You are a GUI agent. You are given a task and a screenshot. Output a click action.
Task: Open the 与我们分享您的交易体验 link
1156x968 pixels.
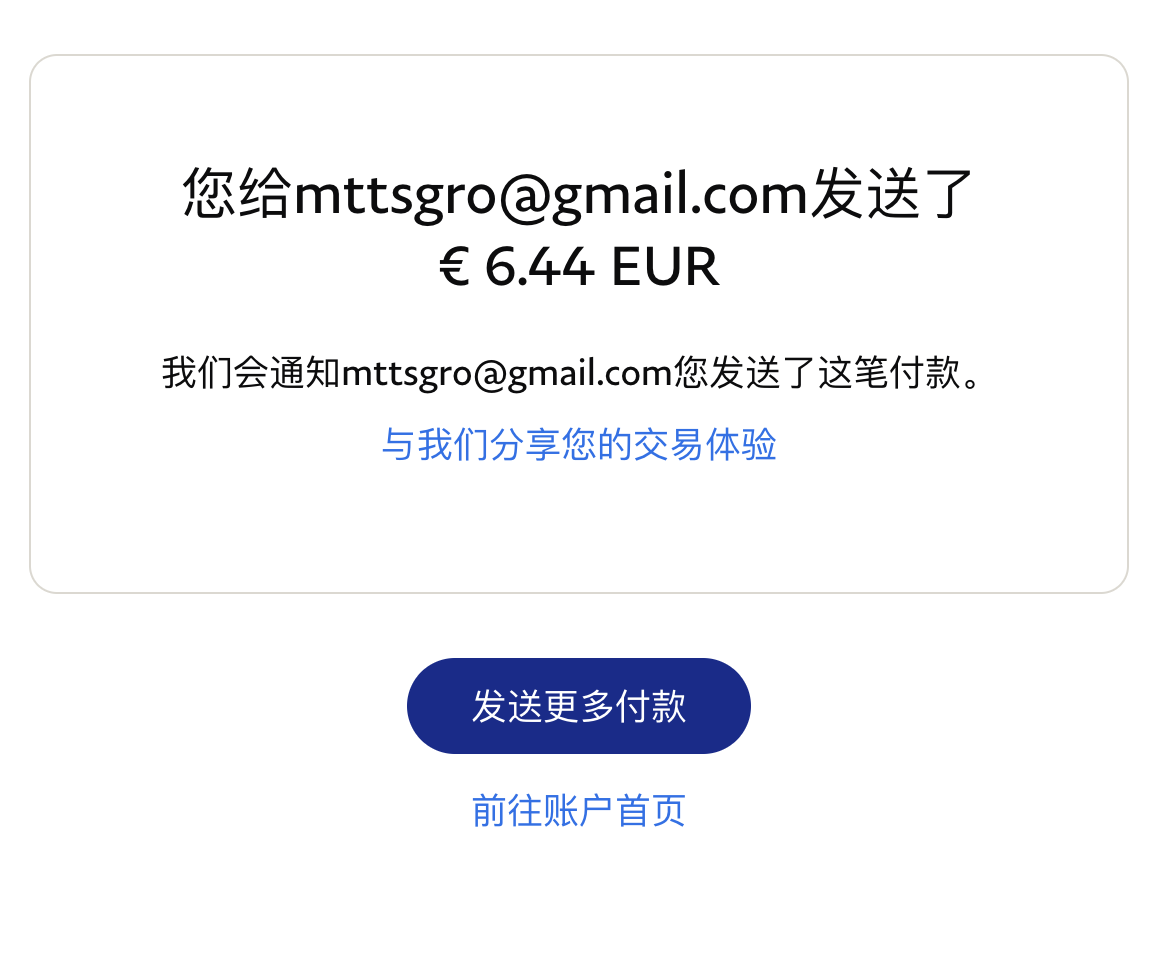click(579, 444)
